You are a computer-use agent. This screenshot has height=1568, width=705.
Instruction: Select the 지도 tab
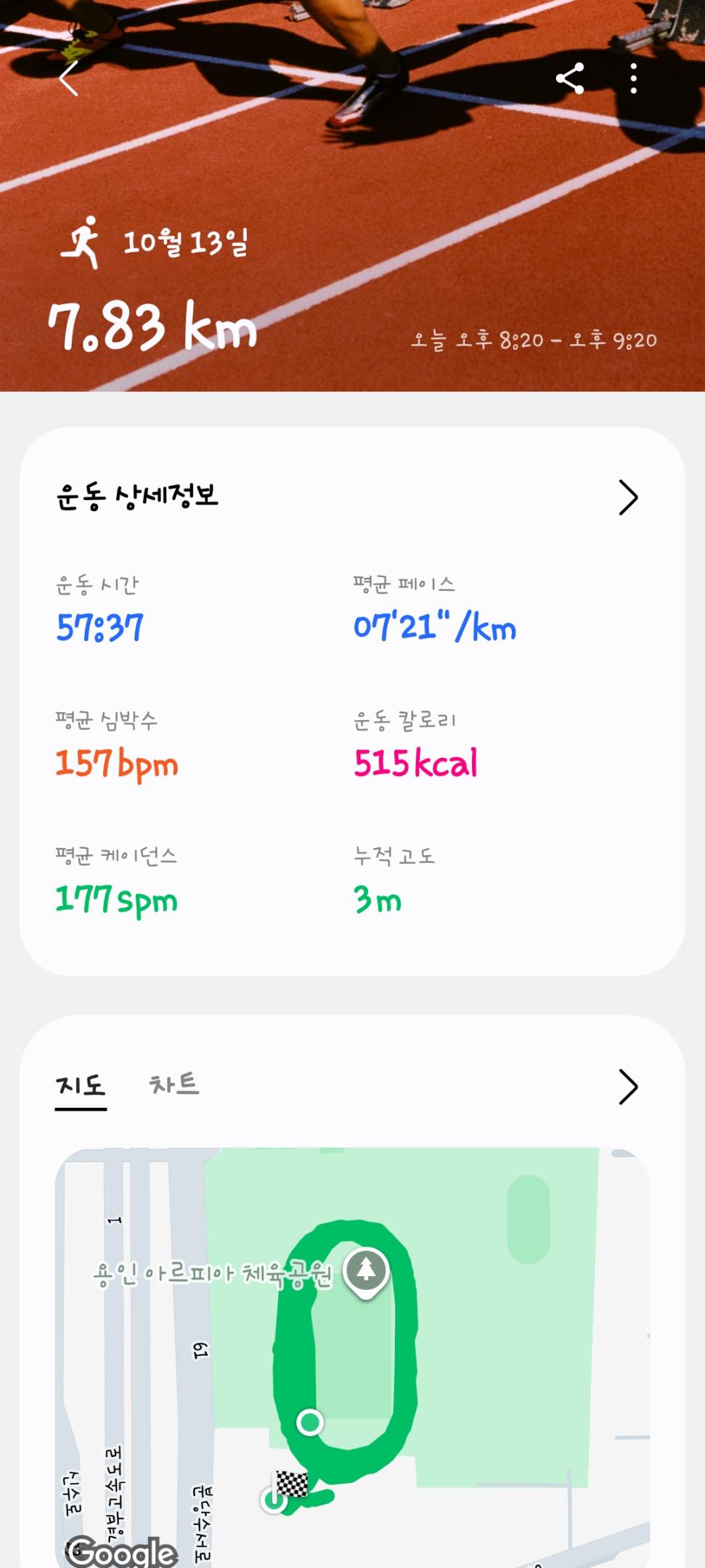coord(81,1086)
